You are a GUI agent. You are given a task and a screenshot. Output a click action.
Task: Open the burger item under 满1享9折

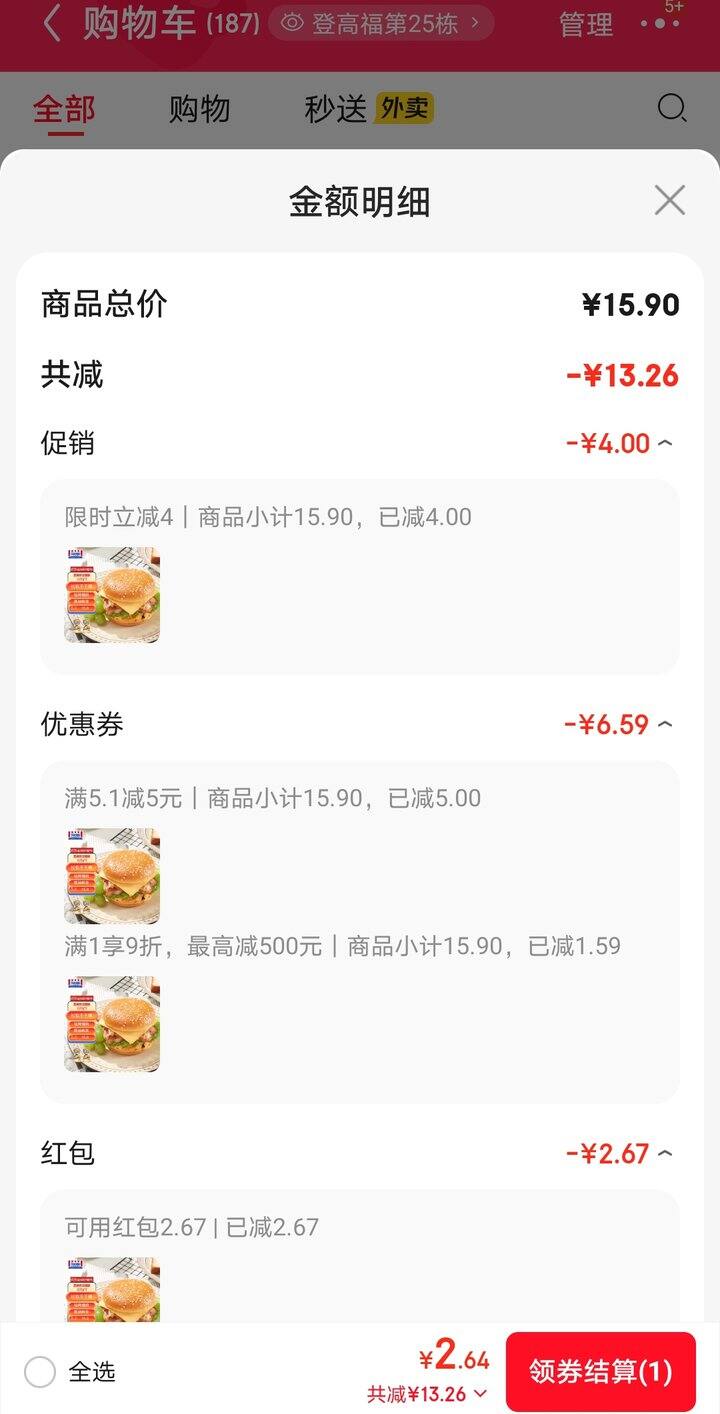click(112, 1024)
